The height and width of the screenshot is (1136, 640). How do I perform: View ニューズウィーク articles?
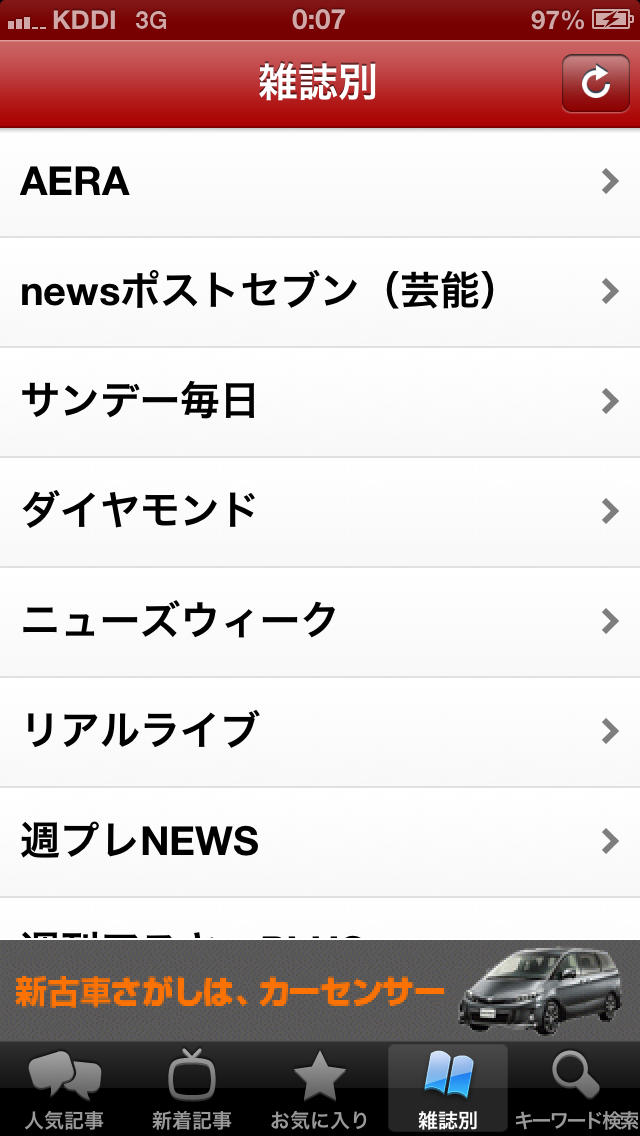click(x=320, y=622)
